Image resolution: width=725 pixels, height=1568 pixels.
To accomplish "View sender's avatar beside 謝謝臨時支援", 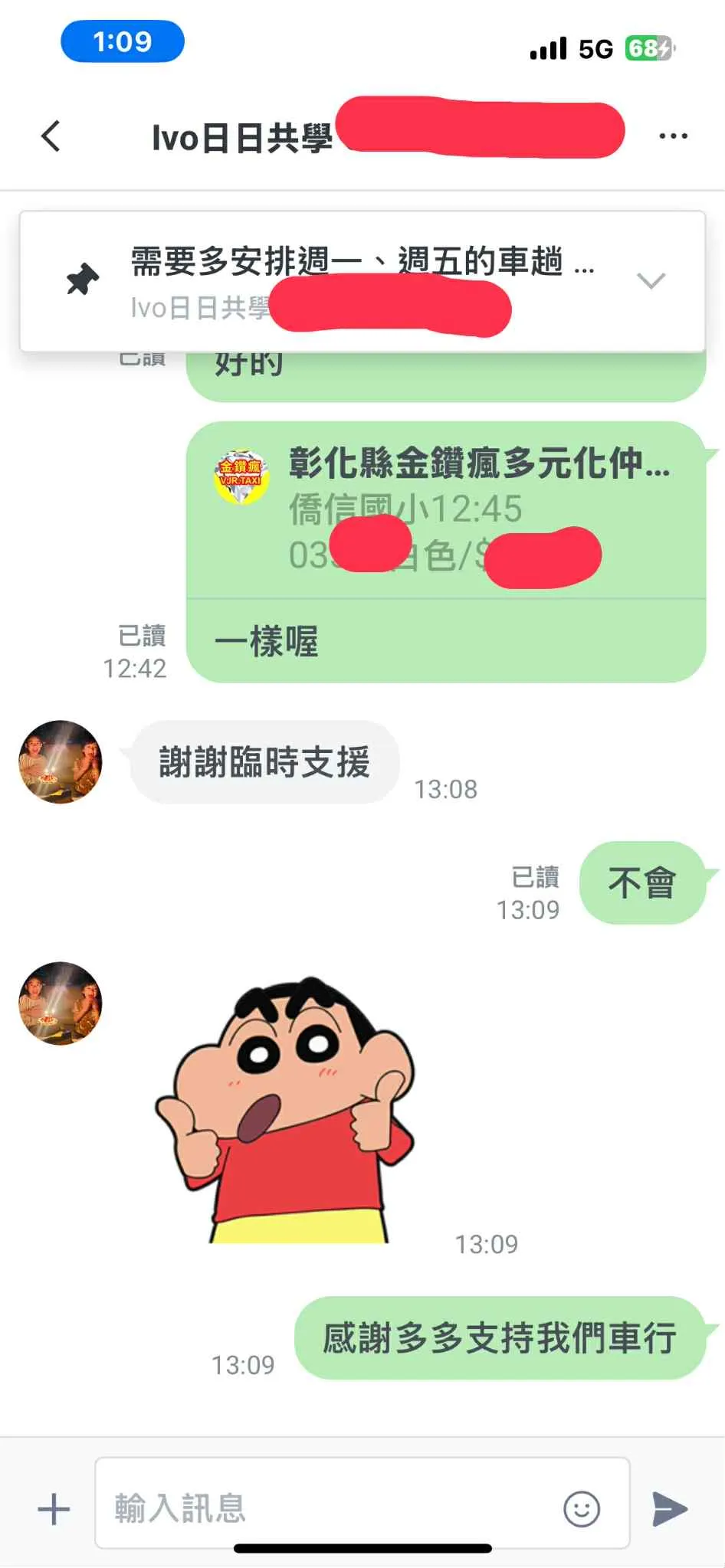I will tap(61, 761).
